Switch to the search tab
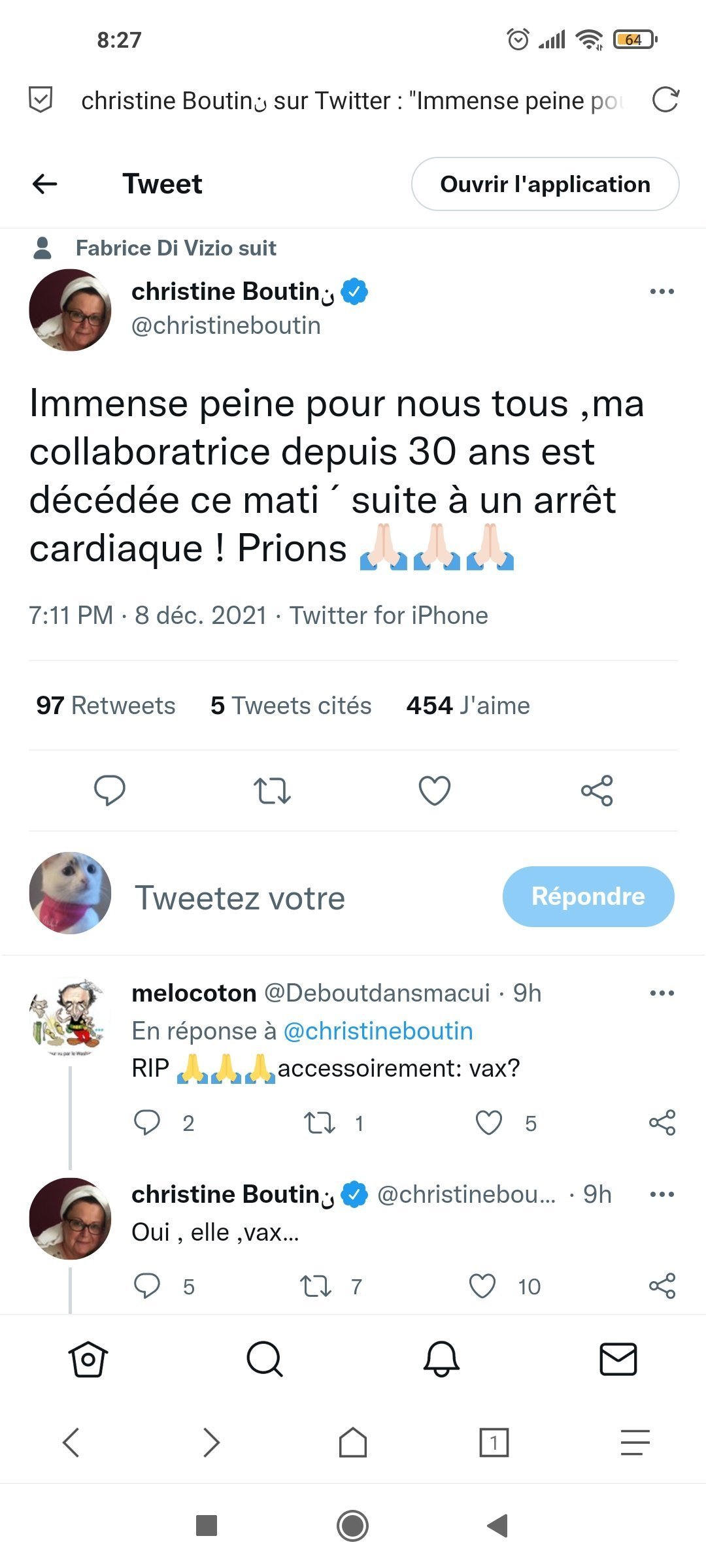Image resolution: width=706 pixels, height=1568 pixels. (265, 1360)
